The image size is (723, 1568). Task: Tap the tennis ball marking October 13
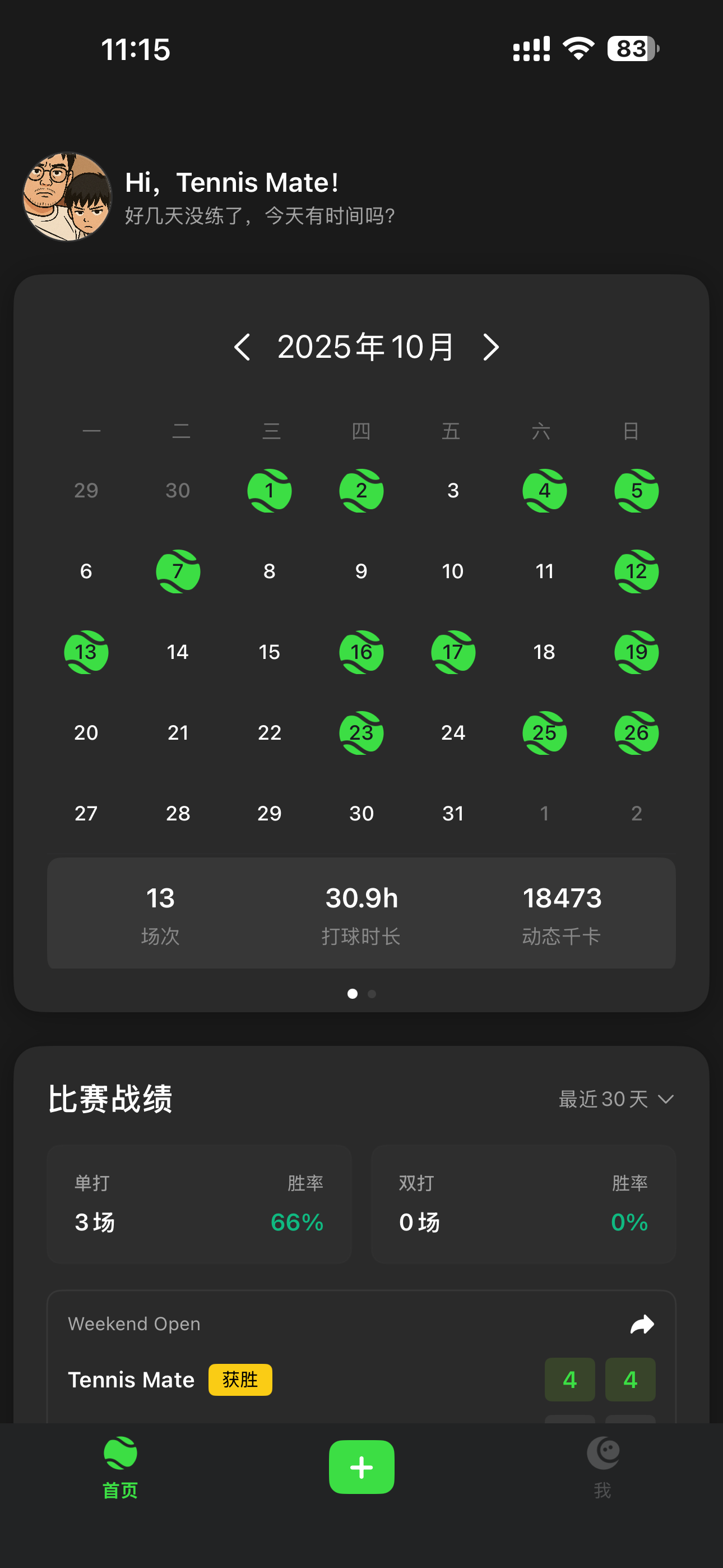click(86, 652)
